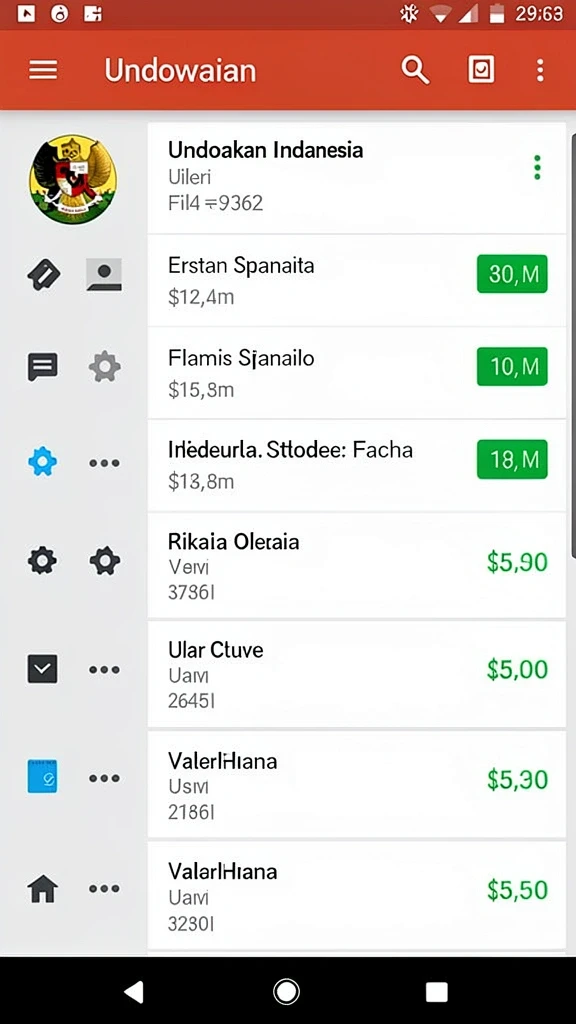Open the Rikaia Oleraia item
The image size is (576, 1024).
point(357,565)
